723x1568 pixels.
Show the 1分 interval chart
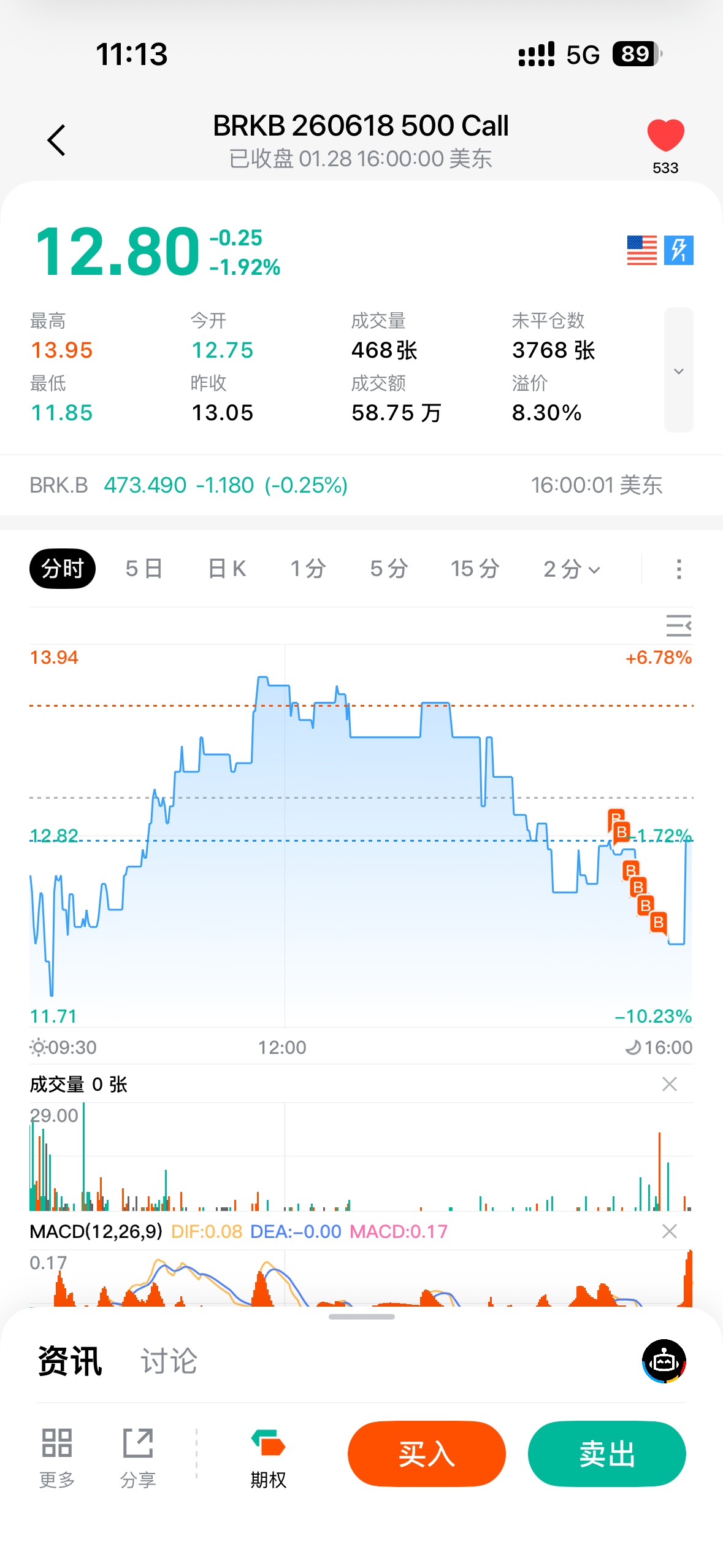click(x=308, y=569)
